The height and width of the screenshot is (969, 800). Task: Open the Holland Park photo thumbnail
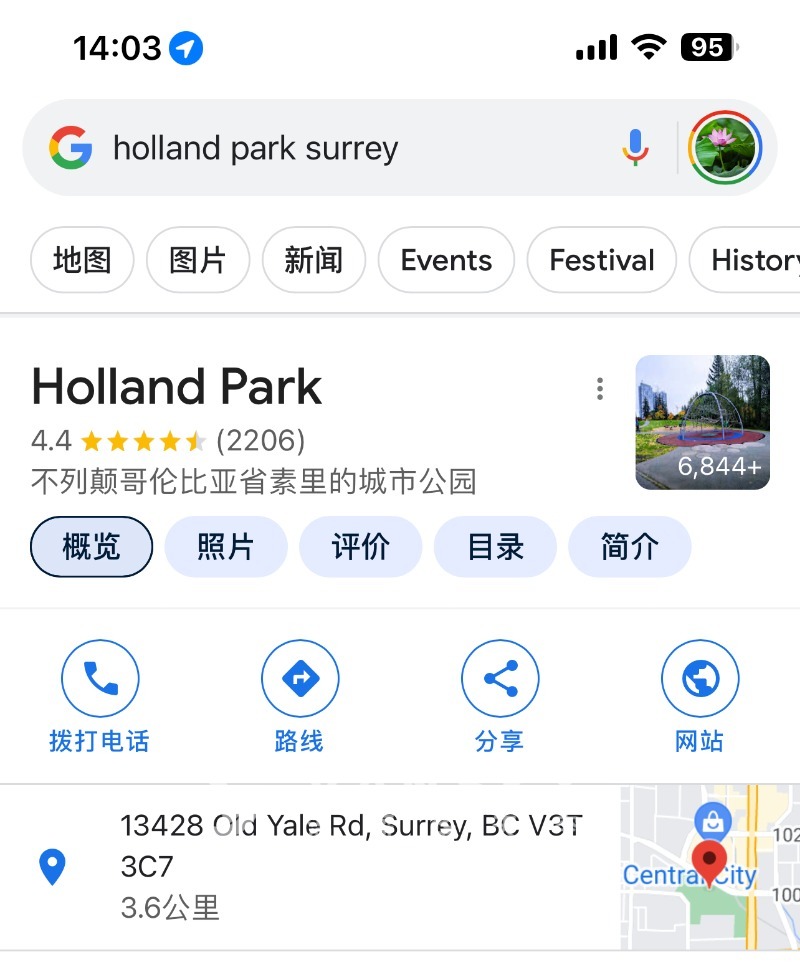tap(702, 422)
